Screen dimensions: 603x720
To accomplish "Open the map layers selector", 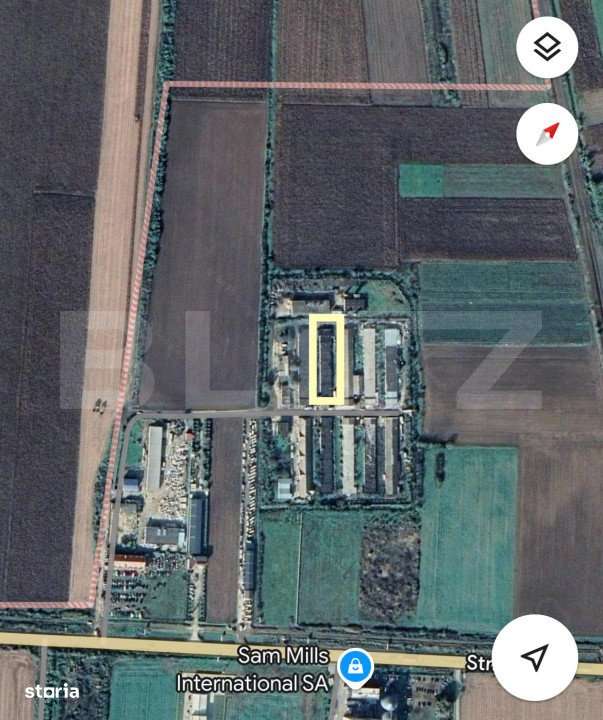I will 547,47.
